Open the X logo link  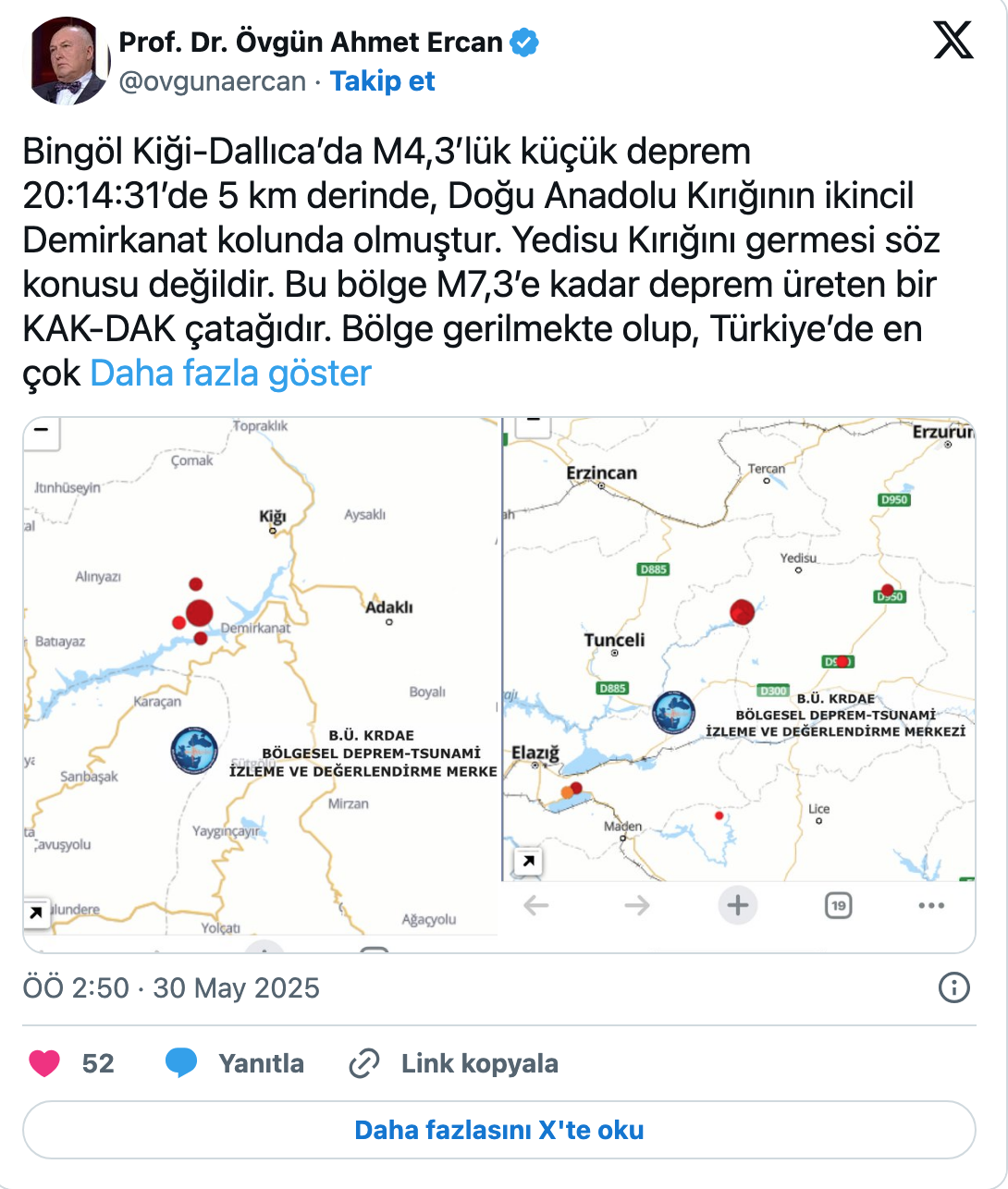953,41
